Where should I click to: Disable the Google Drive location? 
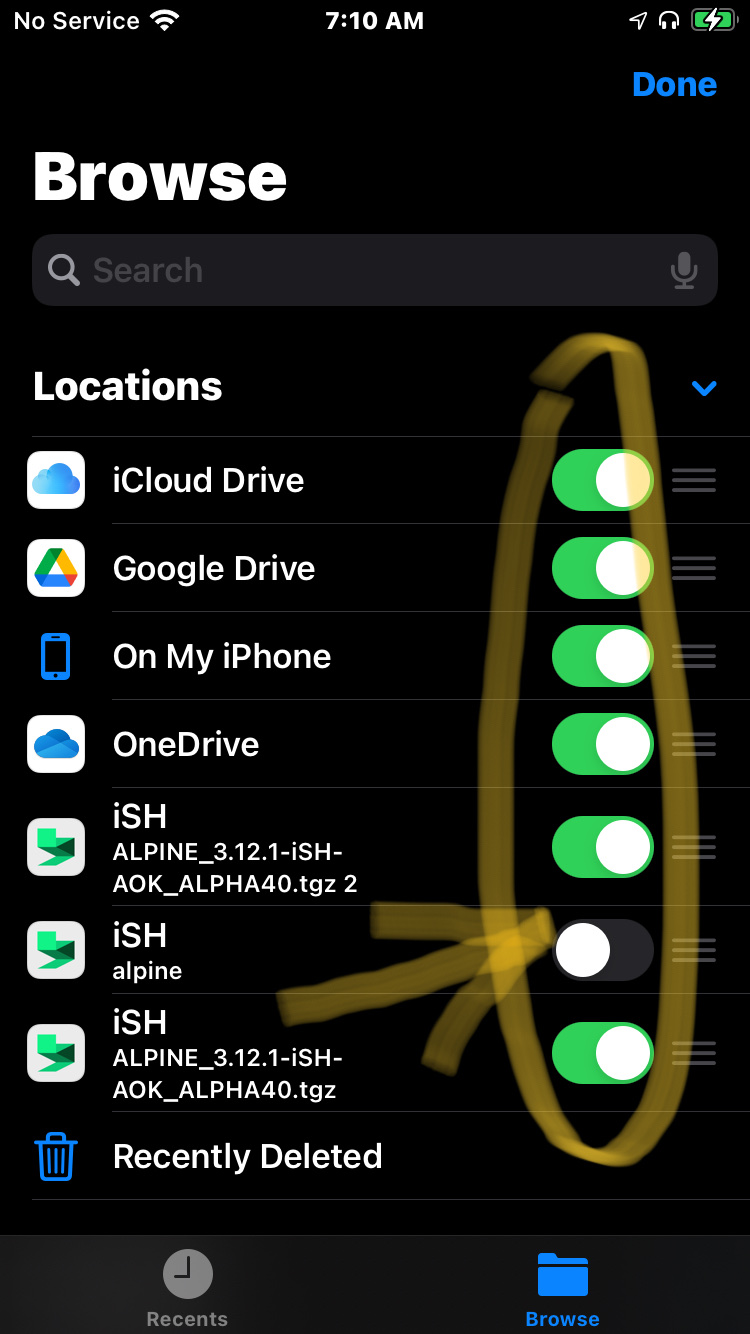tap(602, 568)
